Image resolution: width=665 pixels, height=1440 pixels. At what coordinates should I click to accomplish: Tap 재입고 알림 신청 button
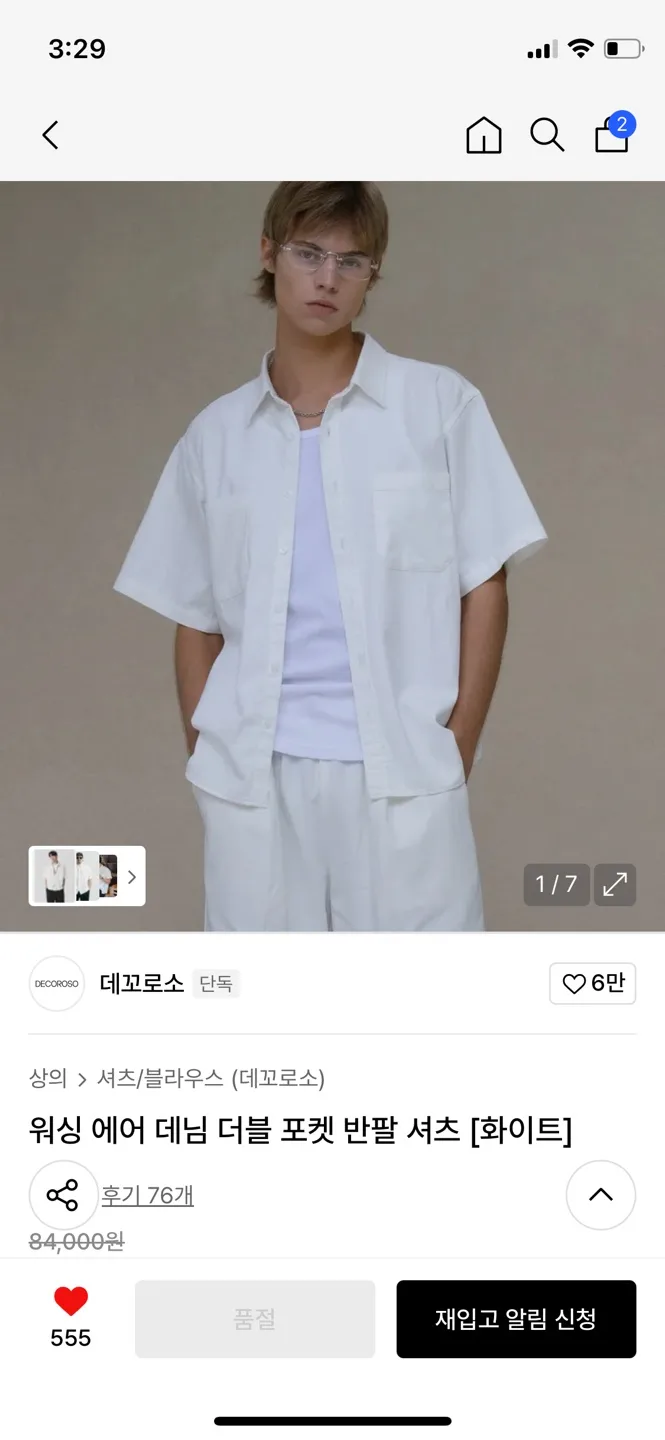[516, 1319]
